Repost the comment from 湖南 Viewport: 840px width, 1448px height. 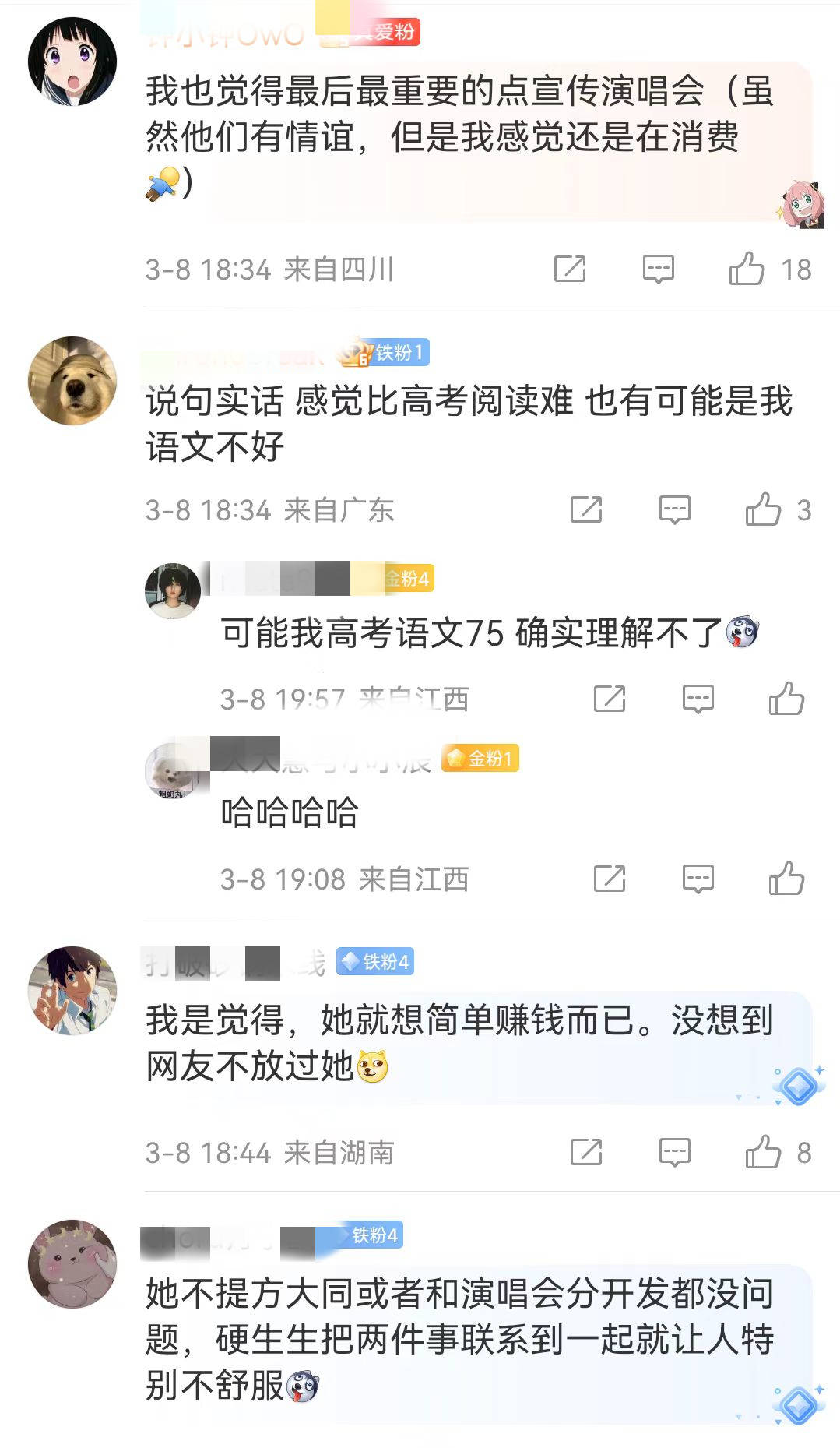coord(585,1152)
